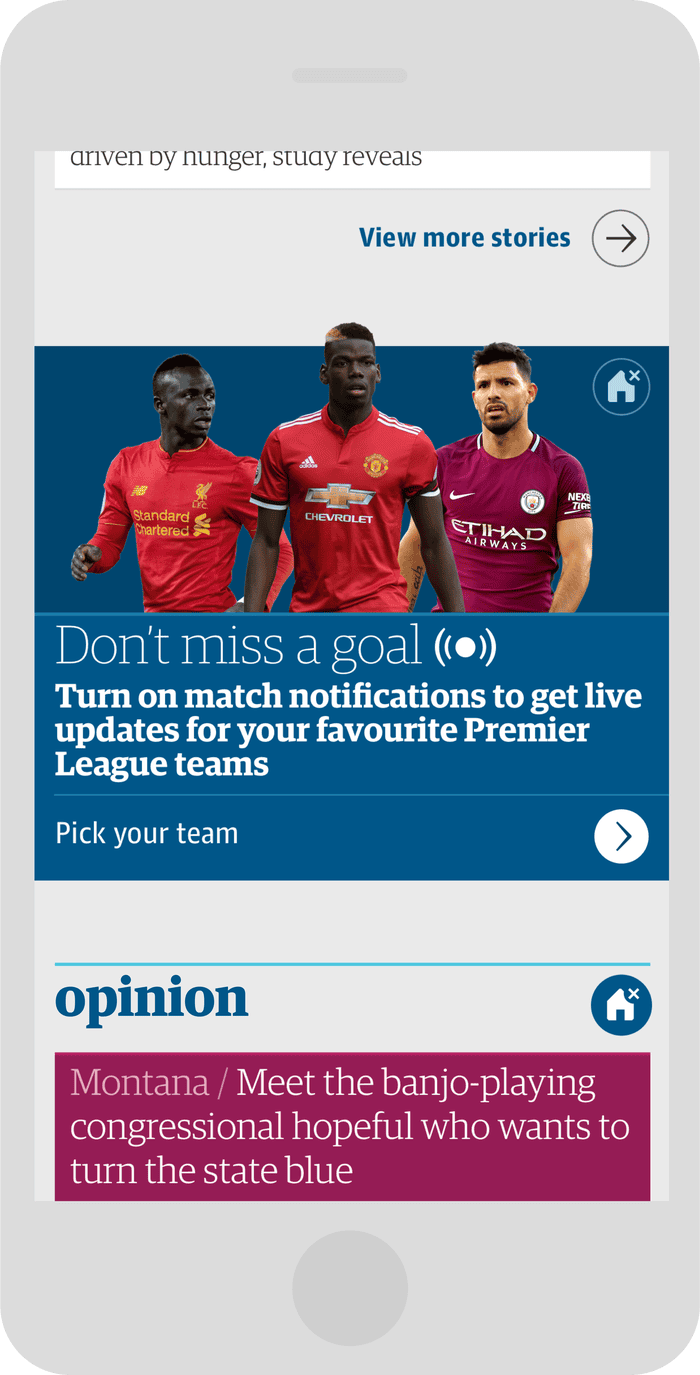Viewport: 700px width, 1375px height.
Task: Open View more stories
Action: (620, 238)
